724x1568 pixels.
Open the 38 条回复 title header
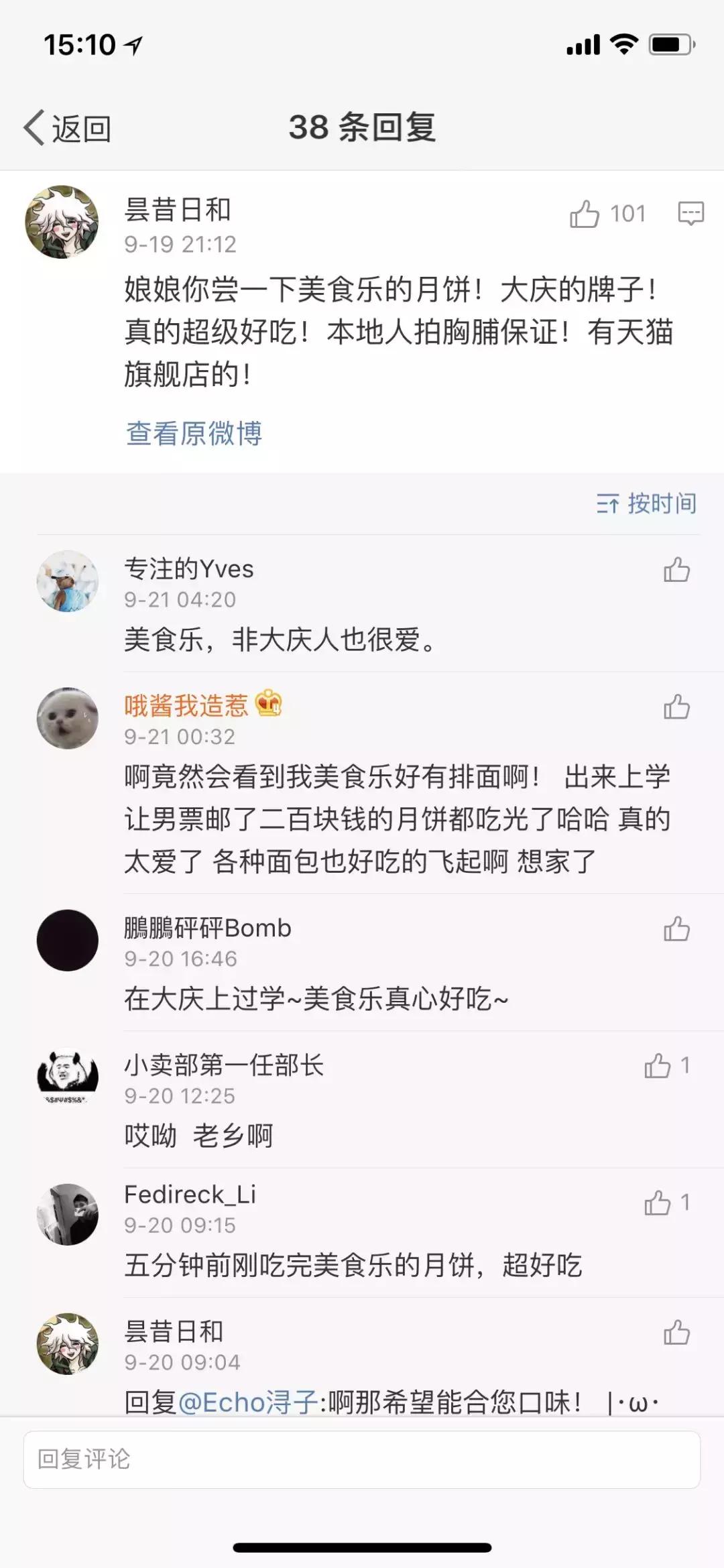(362, 128)
